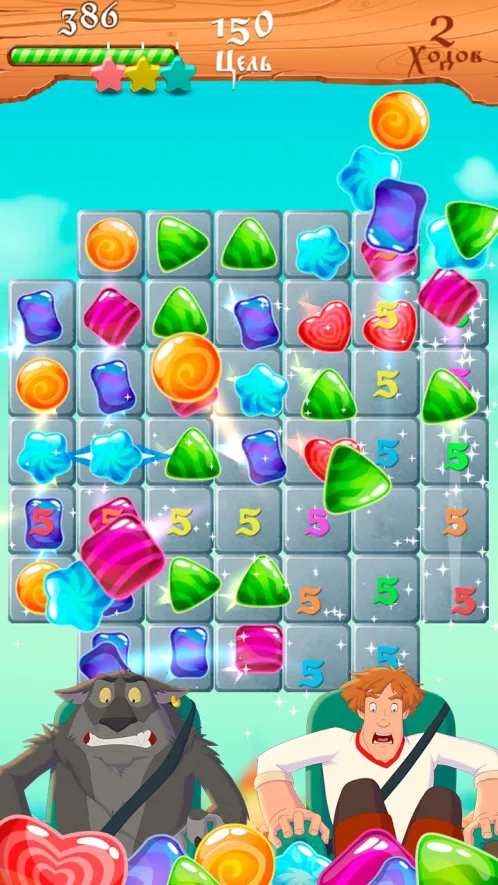Tap the light blue star in top board row
This screenshot has height=885, width=498.
tap(322, 244)
